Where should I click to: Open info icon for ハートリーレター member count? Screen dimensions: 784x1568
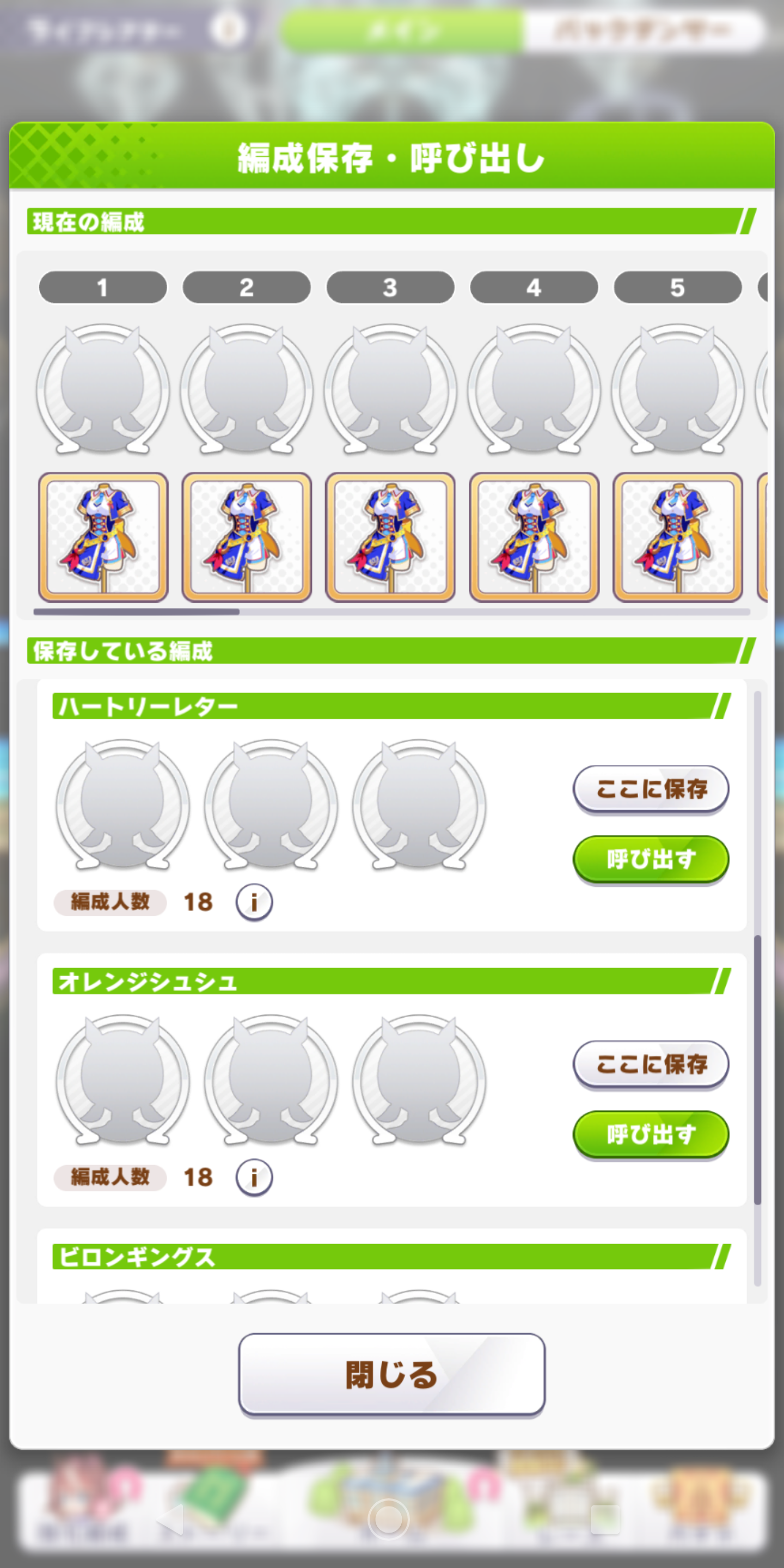click(x=254, y=902)
